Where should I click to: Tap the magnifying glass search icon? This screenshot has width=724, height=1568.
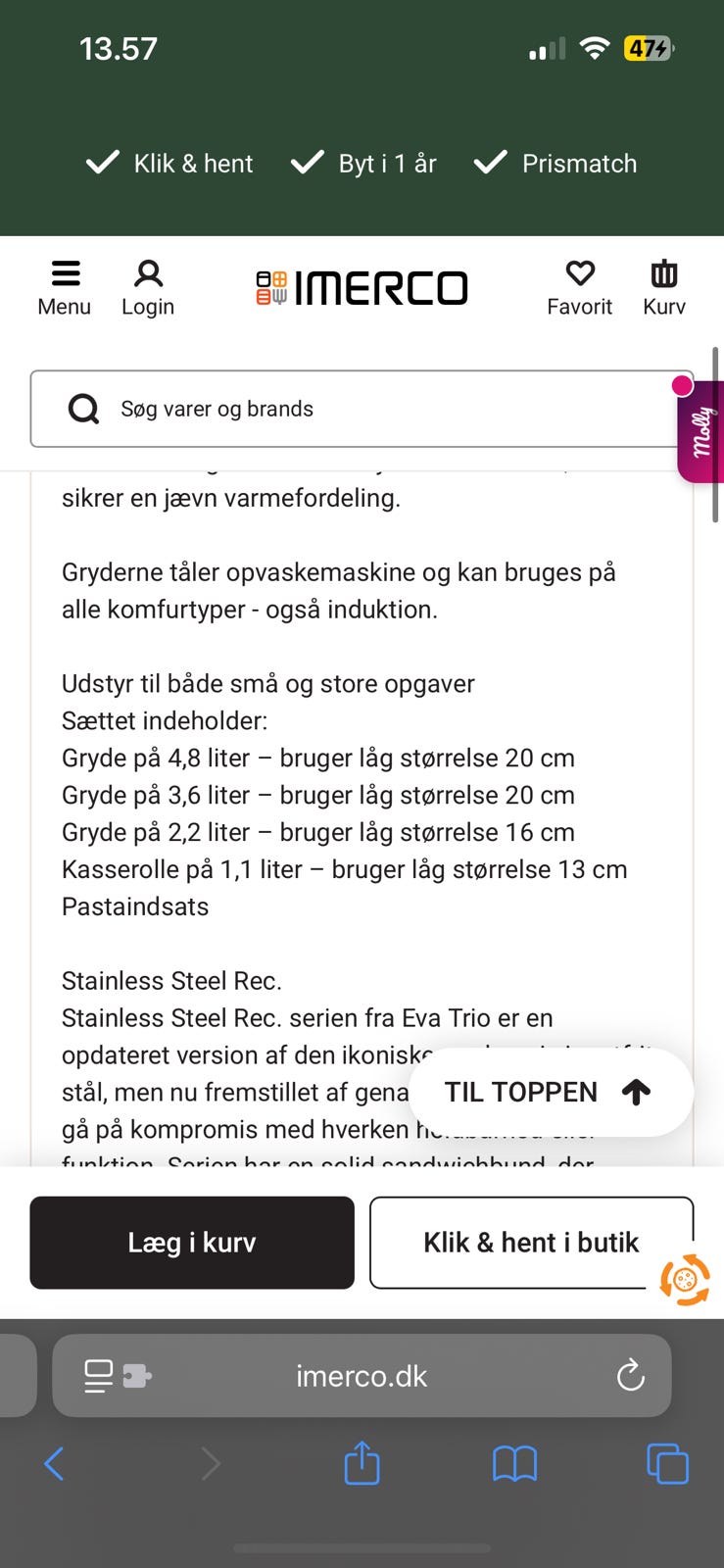pos(83,409)
